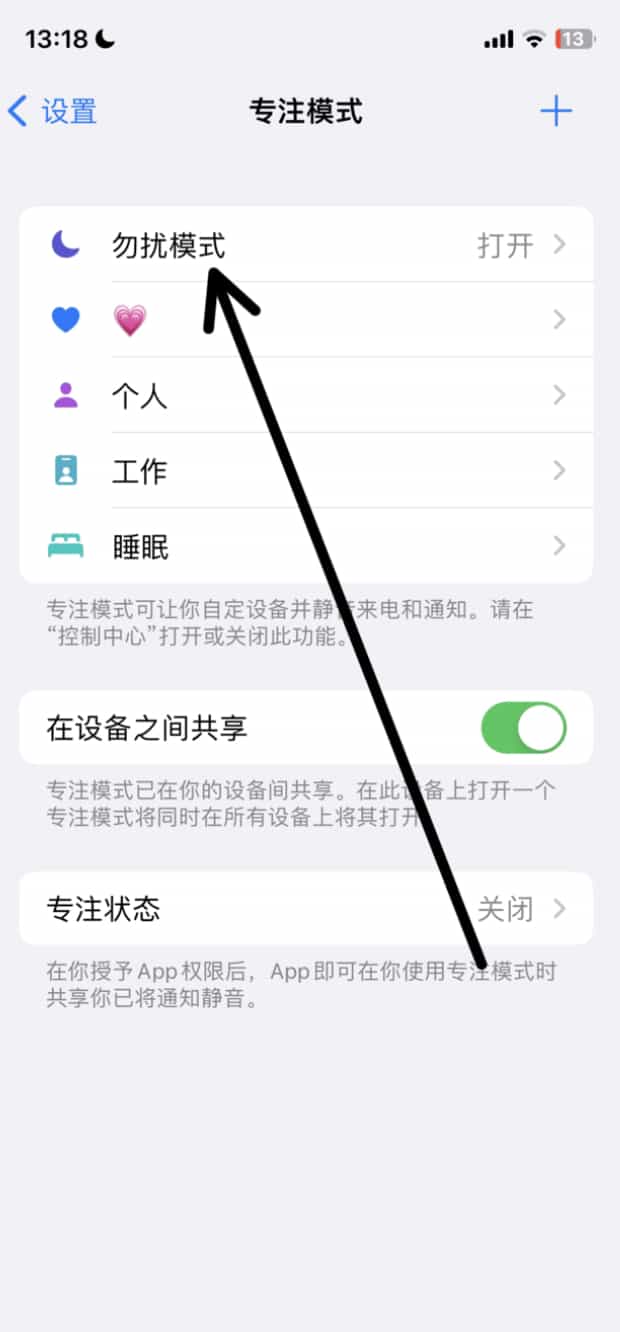Add a new focus mode with plus
Viewport: 620px width, 1332px height.
point(556,111)
